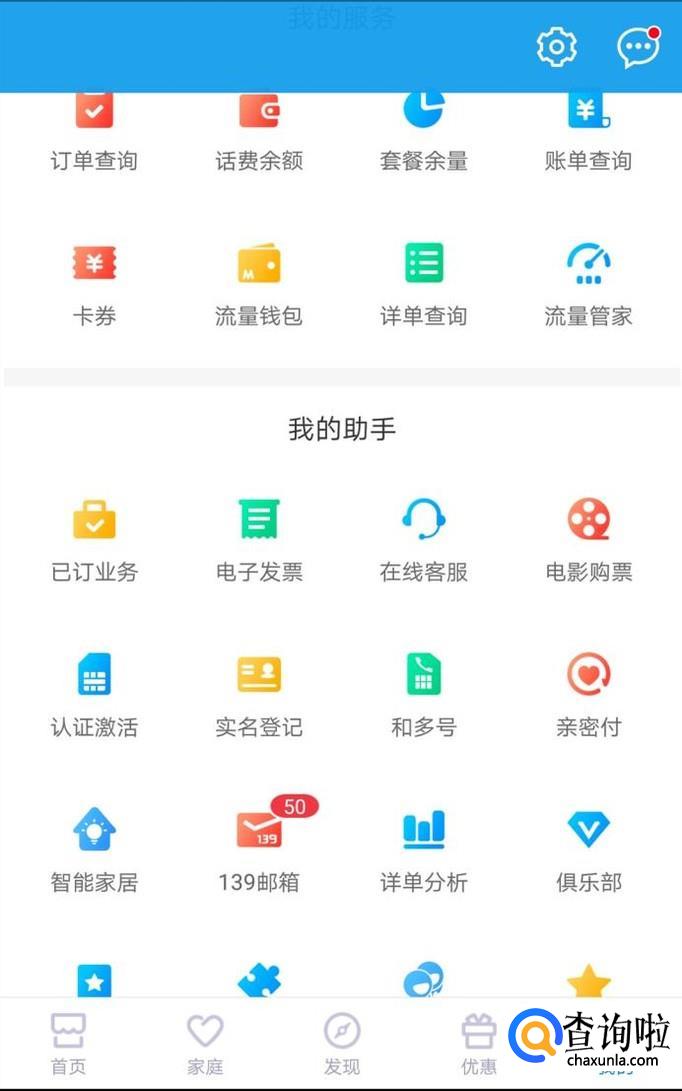This screenshot has height=1091, width=682.
Task: Open 卡券 coupons
Action: [94, 285]
